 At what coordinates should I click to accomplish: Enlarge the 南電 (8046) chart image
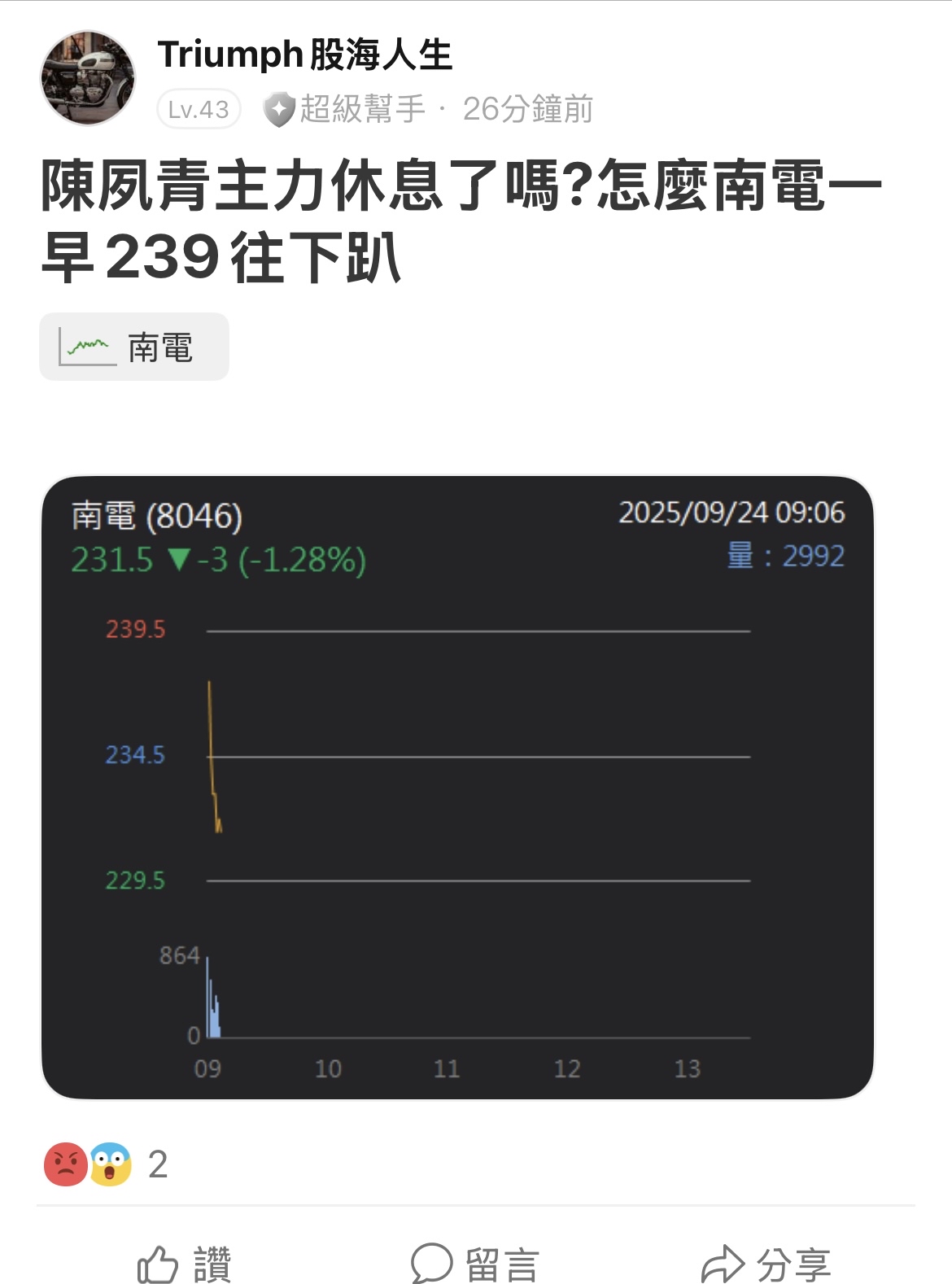tap(457, 788)
